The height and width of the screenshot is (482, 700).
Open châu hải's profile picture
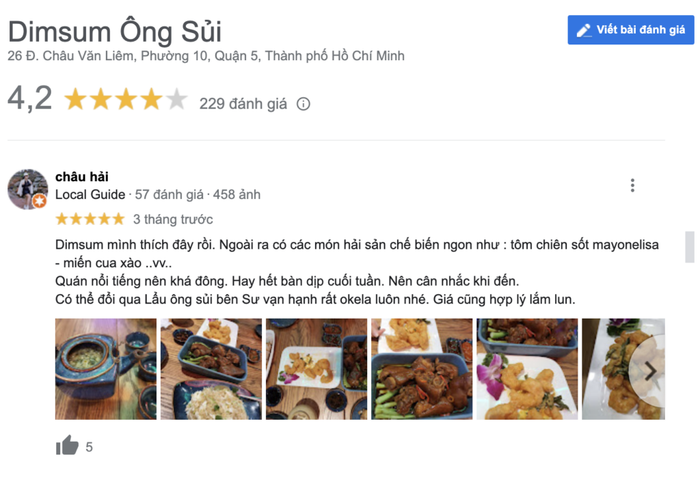pos(28,189)
